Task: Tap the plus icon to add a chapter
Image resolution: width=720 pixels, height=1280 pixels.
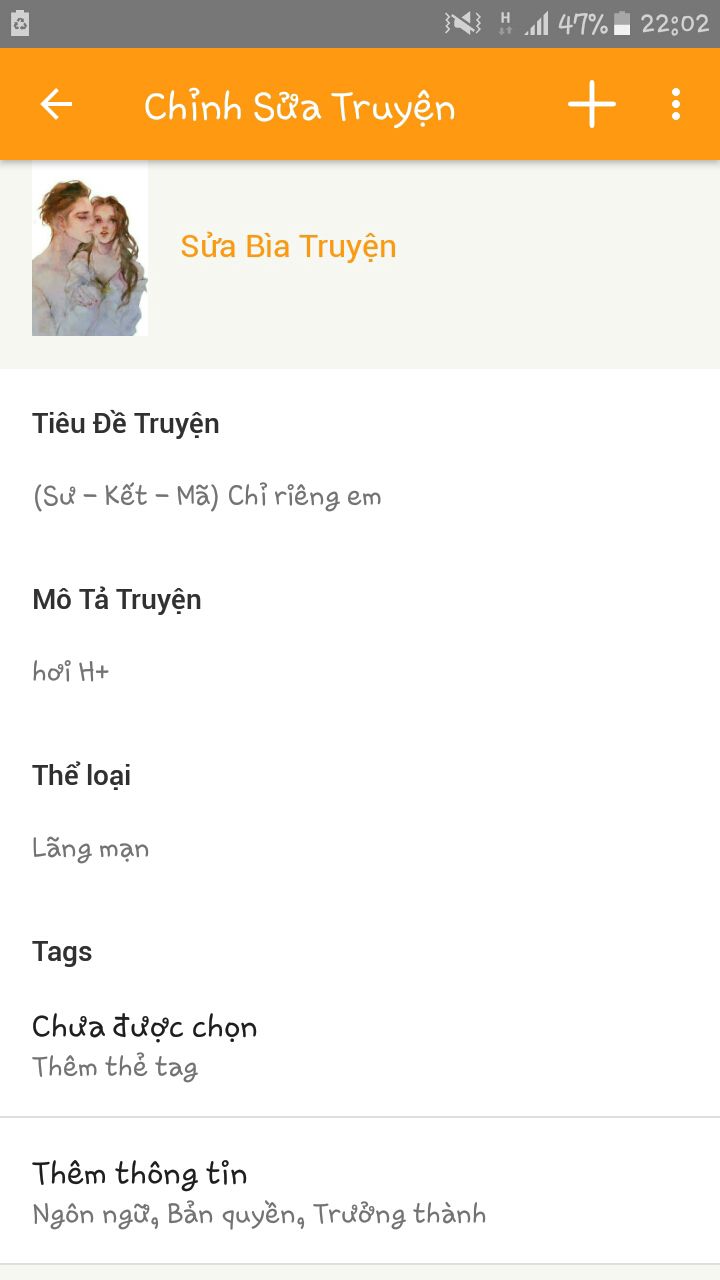Action: pos(591,104)
